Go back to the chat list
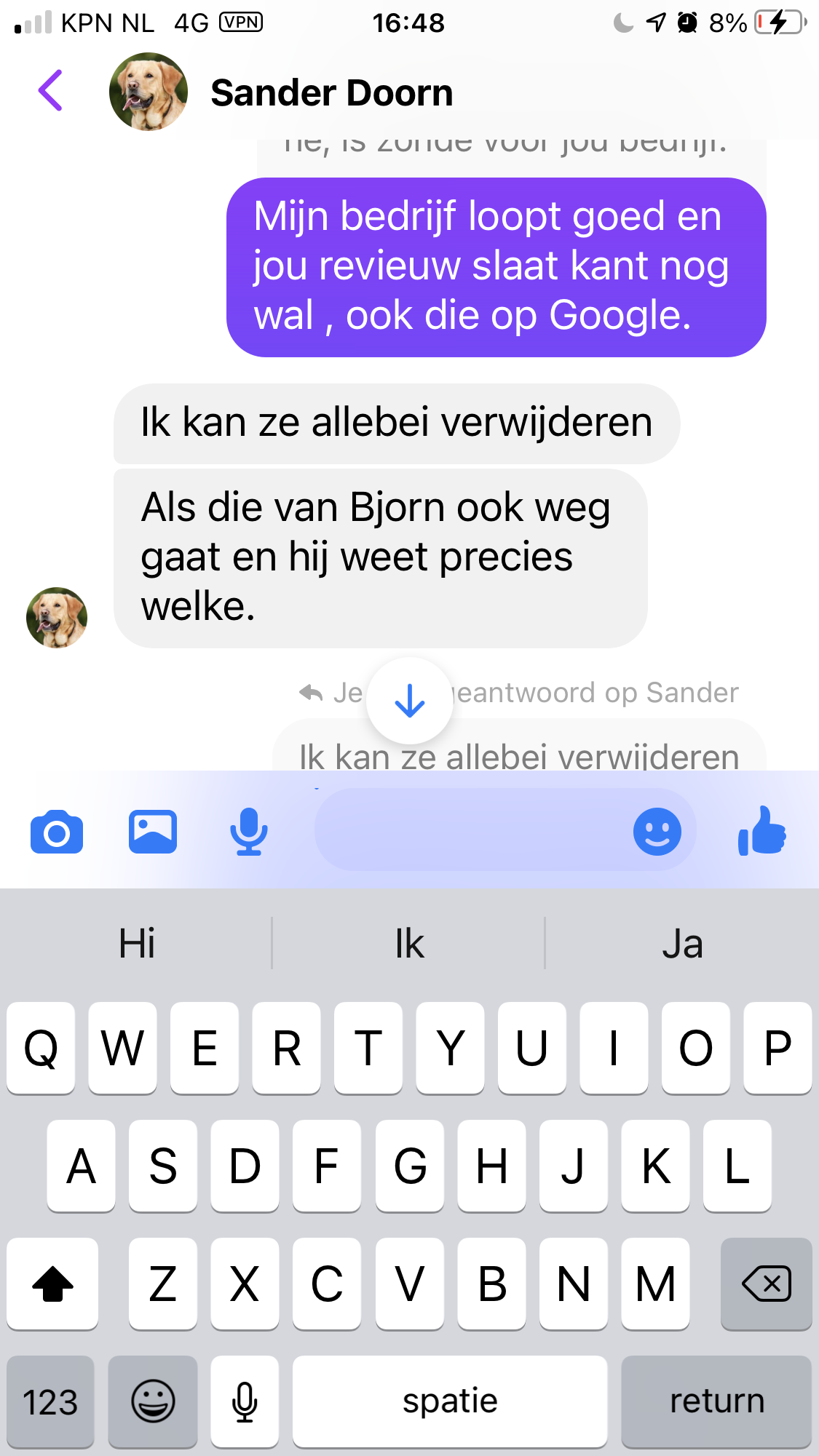This screenshot has width=819, height=1456. click(x=50, y=91)
